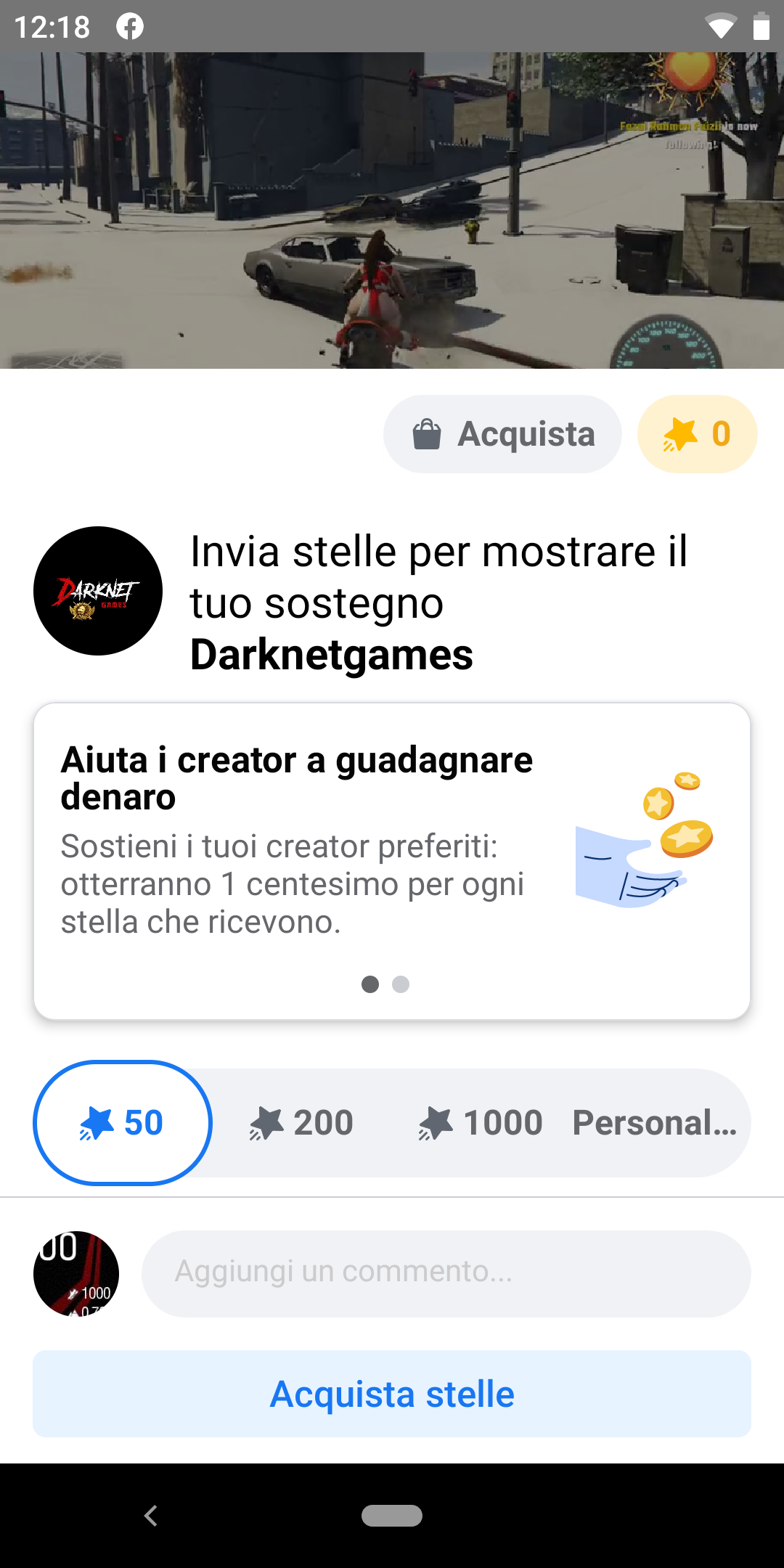784x1568 pixels.
Task: Pick the 1000 stars amount
Action: (x=481, y=1123)
